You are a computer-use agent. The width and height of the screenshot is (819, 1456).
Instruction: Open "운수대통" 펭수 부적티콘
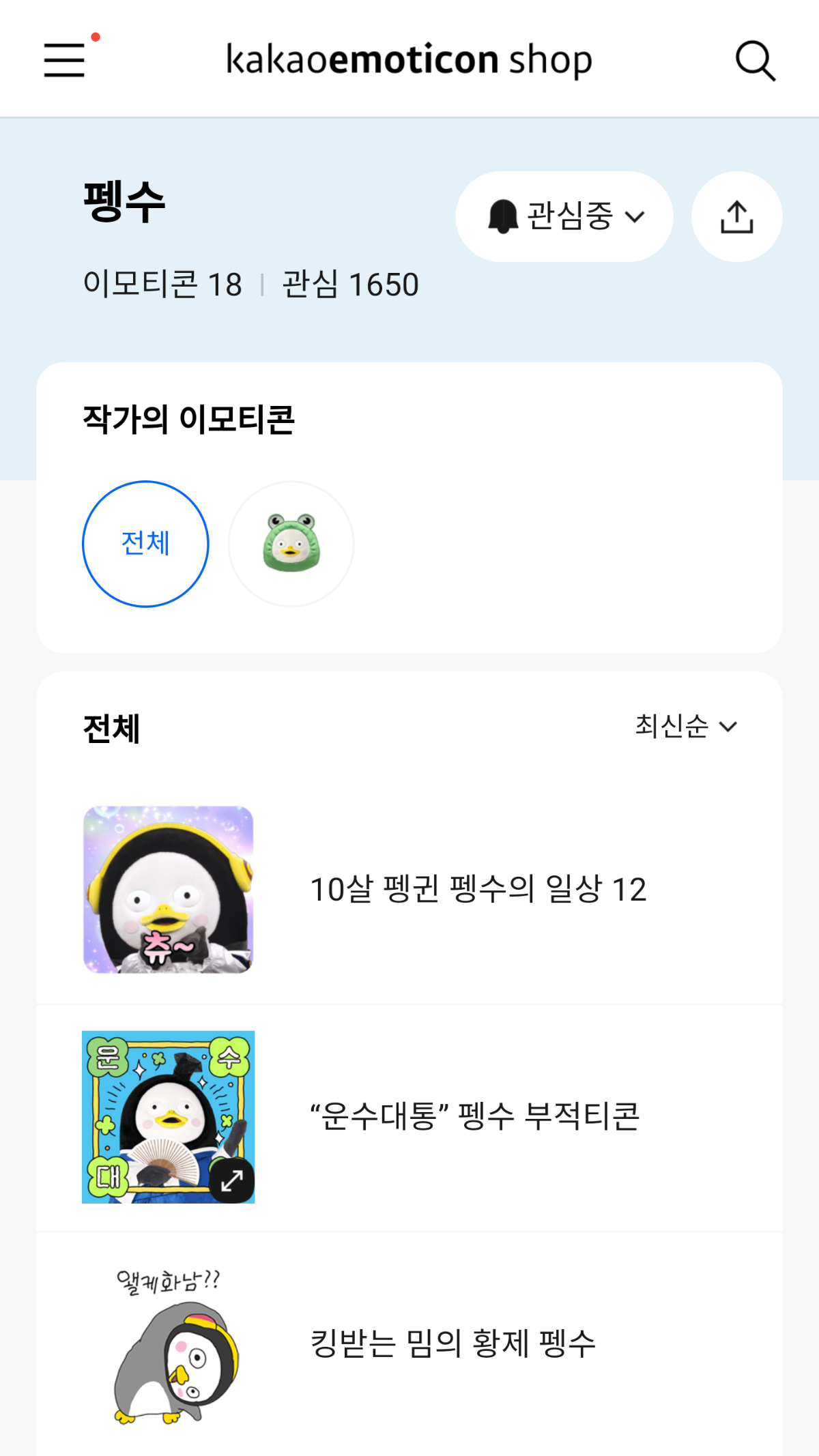(x=474, y=1117)
